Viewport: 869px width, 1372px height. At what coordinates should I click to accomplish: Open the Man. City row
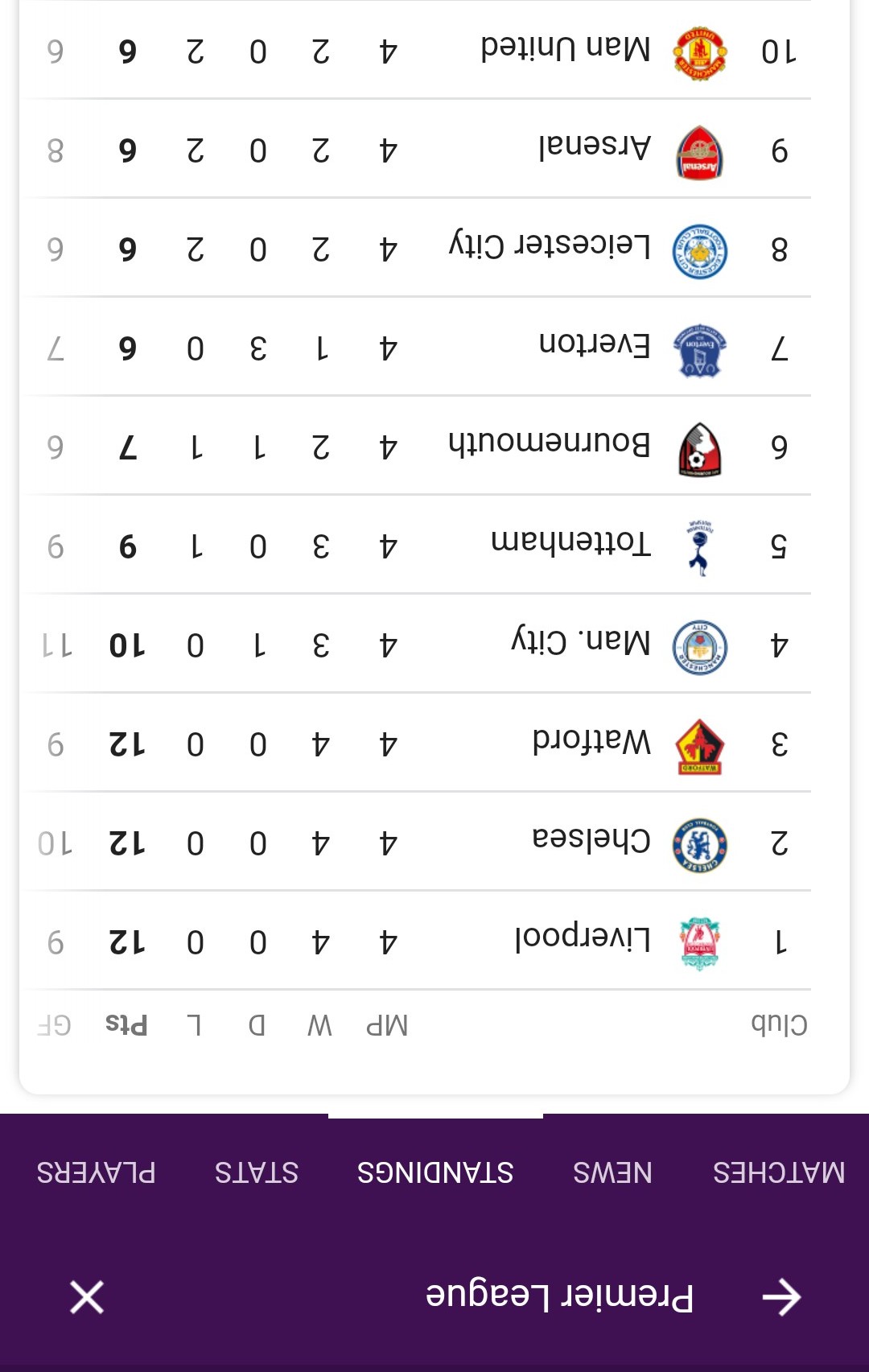(581, 644)
